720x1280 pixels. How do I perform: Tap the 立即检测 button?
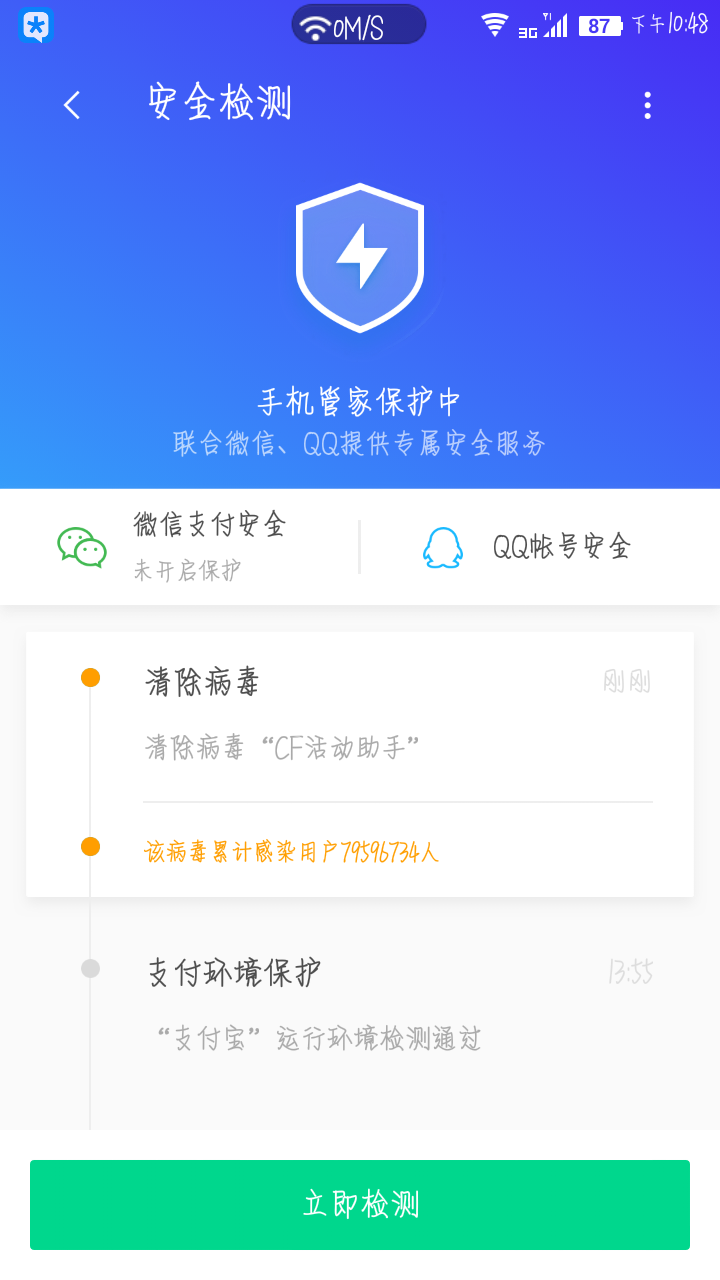coord(360,1205)
